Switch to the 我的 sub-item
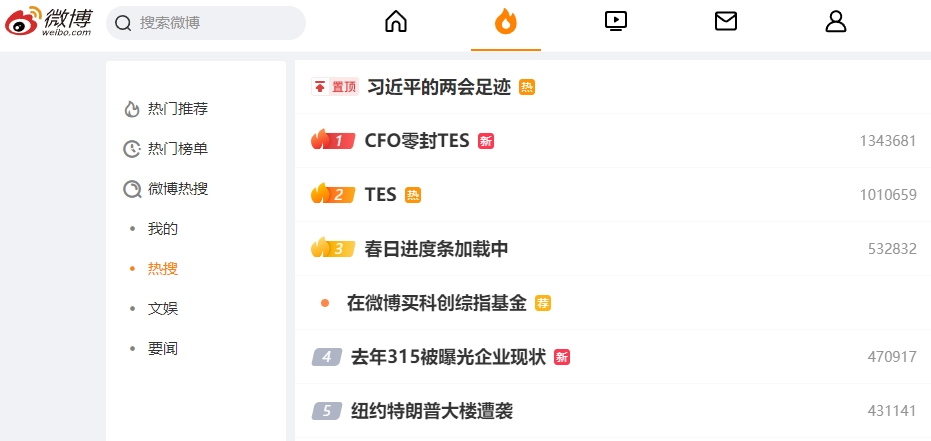 click(x=162, y=229)
